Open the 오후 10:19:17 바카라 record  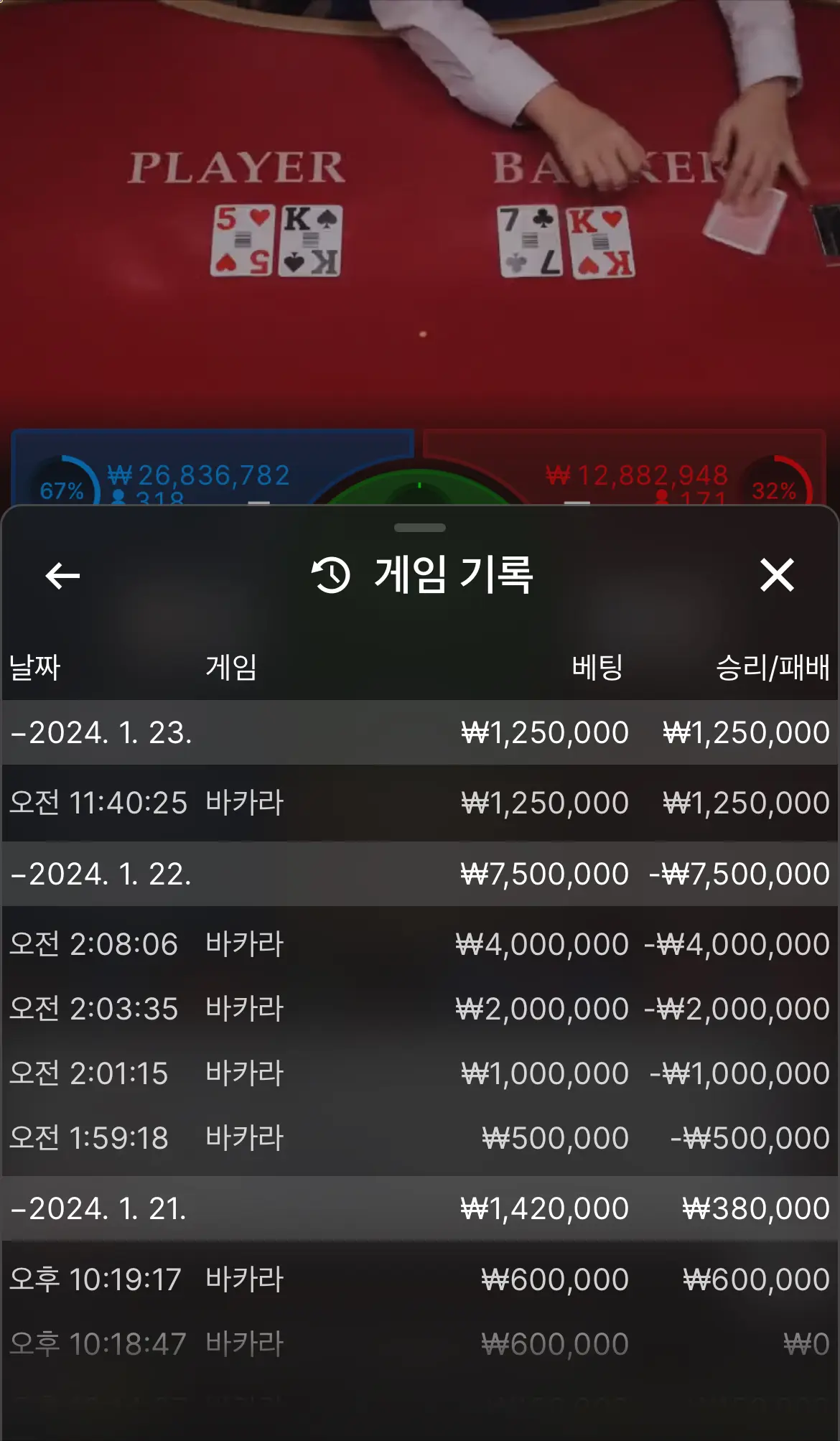pos(420,1279)
